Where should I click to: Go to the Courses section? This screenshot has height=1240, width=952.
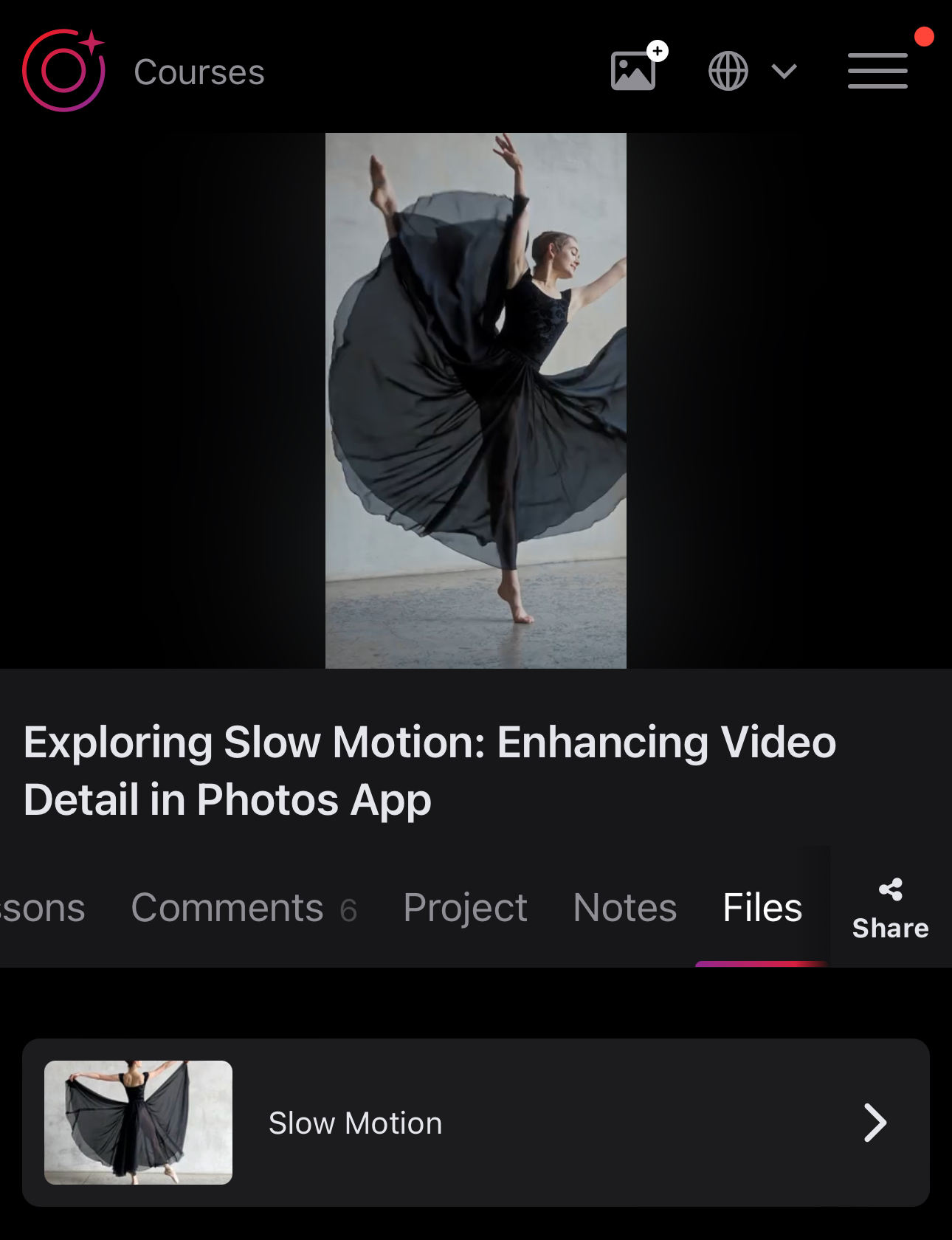pyautogui.click(x=199, y=72)
